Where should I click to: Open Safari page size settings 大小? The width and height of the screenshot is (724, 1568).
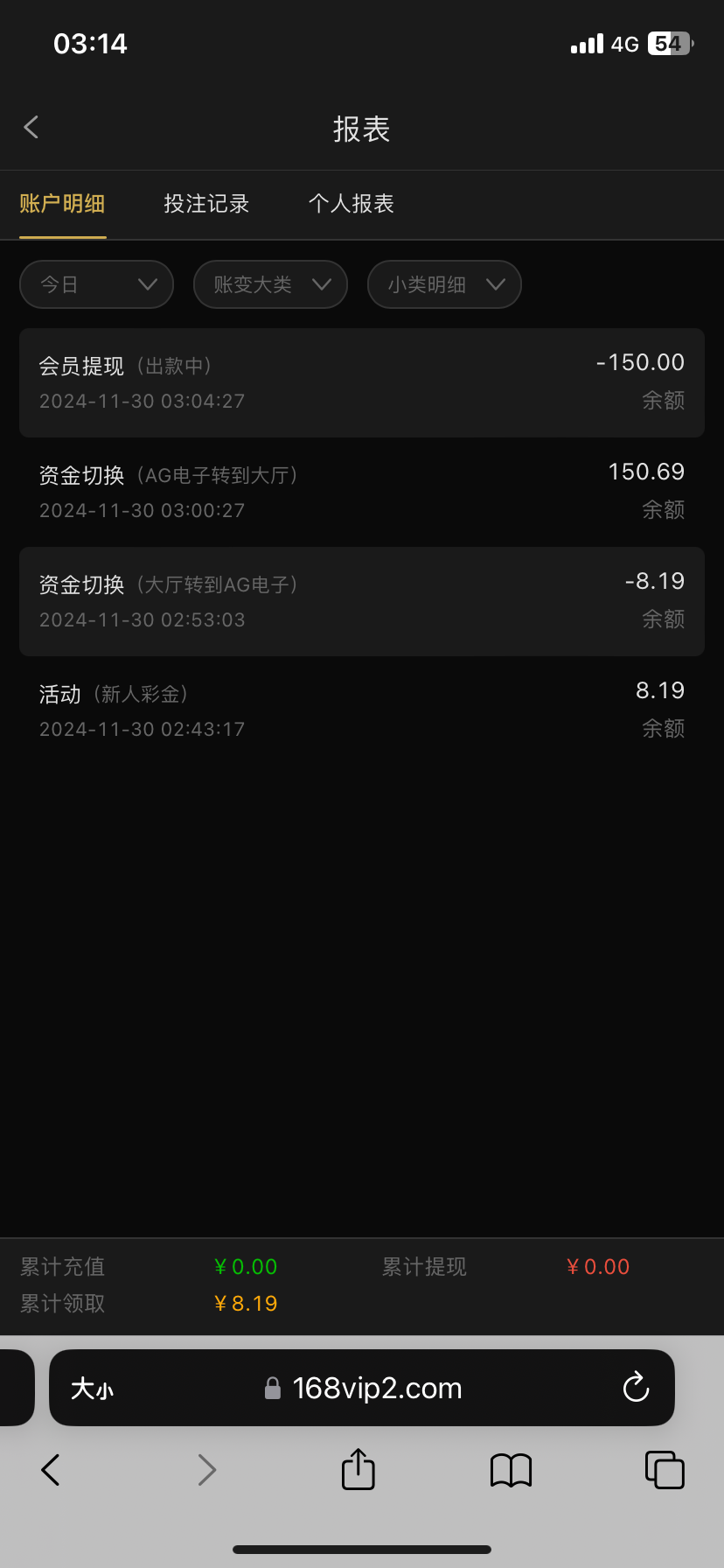[x=92, y=1389]
